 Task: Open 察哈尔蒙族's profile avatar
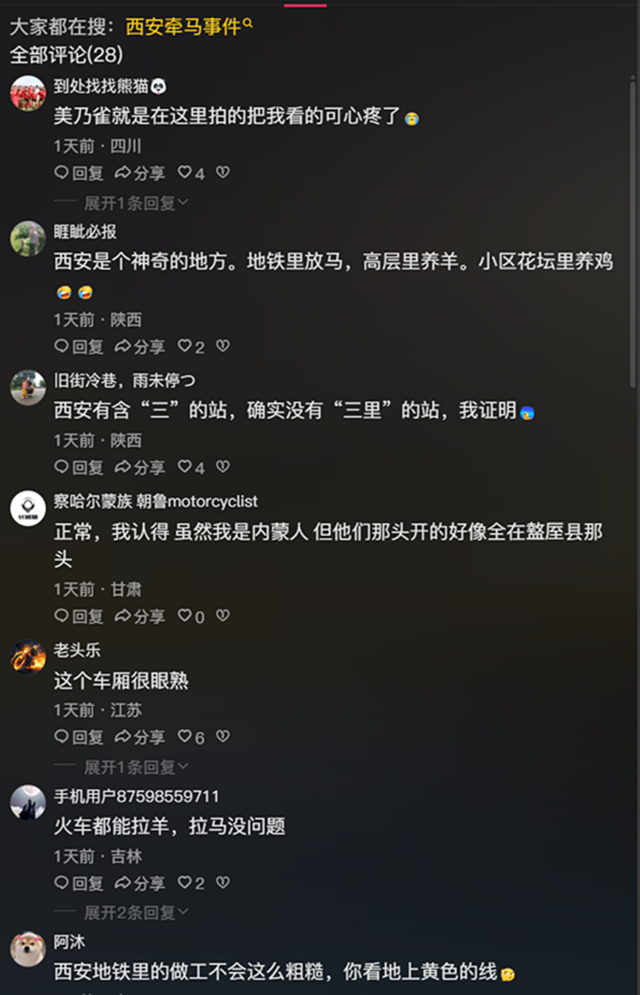pyautogui.click(x=28, y=508)
